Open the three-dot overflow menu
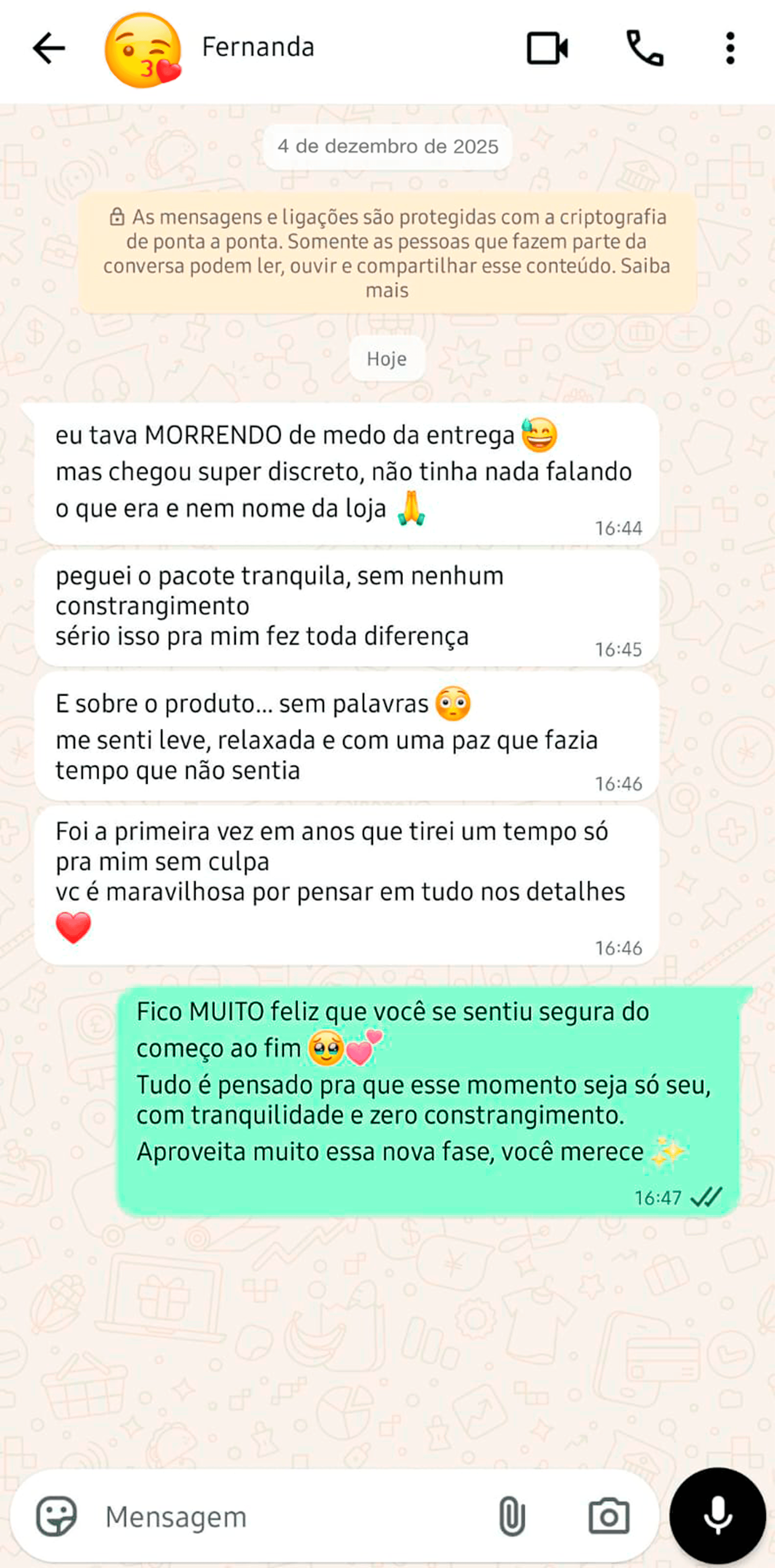This screenshot has height=1568, width=775. pos(730,49)
